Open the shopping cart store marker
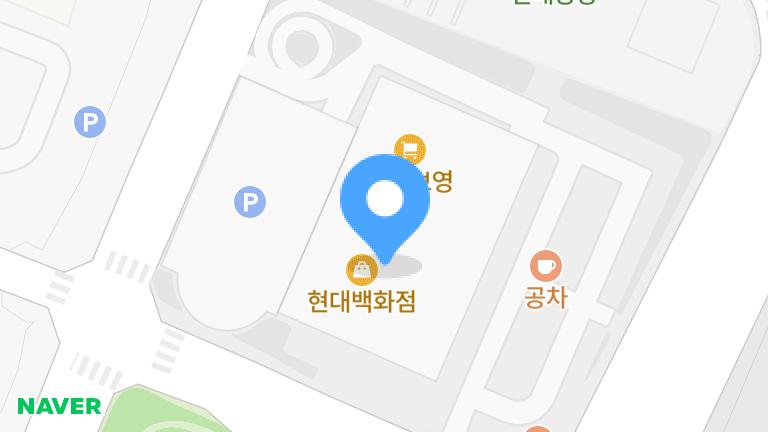This screenshot has width=768, height=432. tap(410, 150)
